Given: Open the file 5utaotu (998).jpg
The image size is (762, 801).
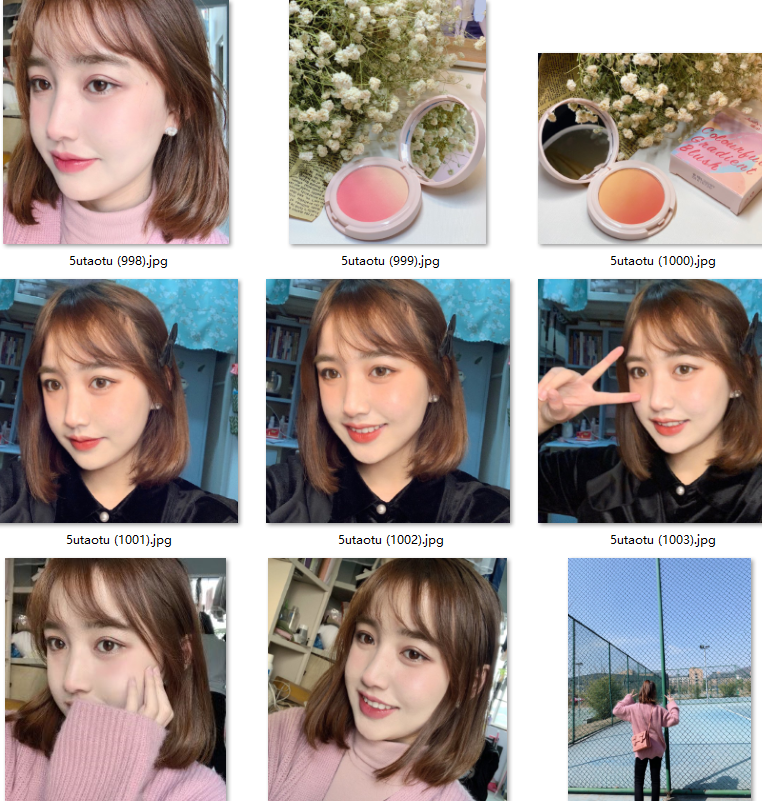Looking at the screenshot, I should 116,122.
